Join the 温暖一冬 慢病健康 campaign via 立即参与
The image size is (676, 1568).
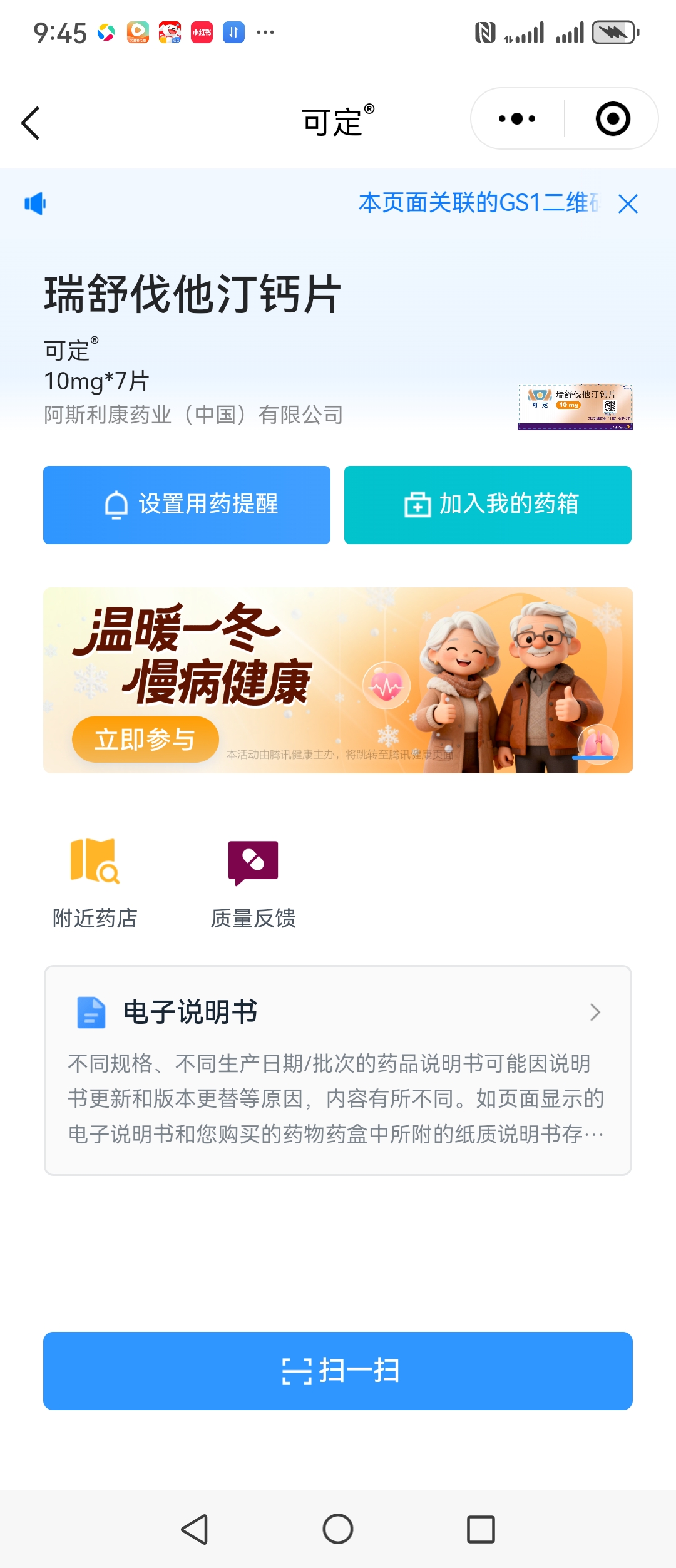[x=145, y=740]
